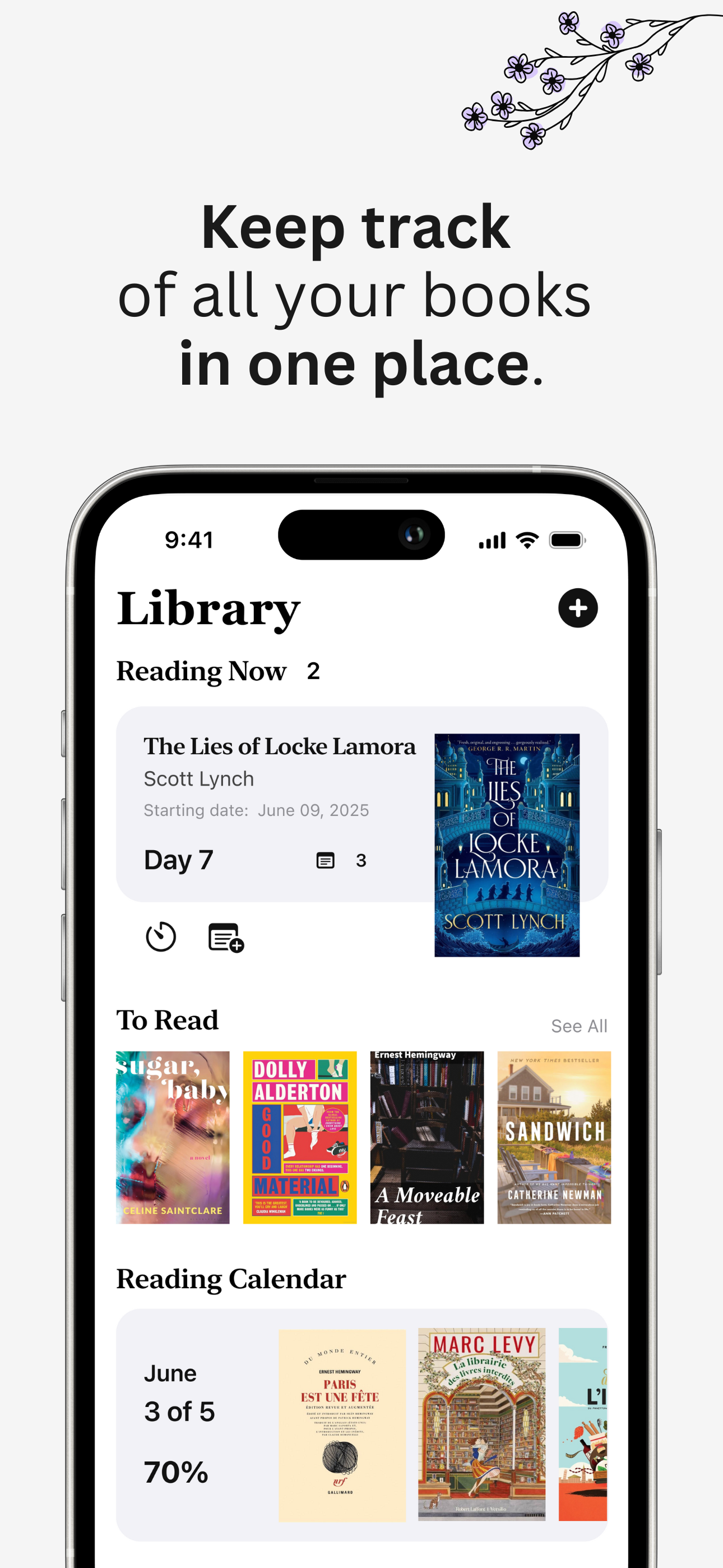Tap the Library heading
The height and width of the screenshot is (1568, 723).
click(x=207, y=608)
